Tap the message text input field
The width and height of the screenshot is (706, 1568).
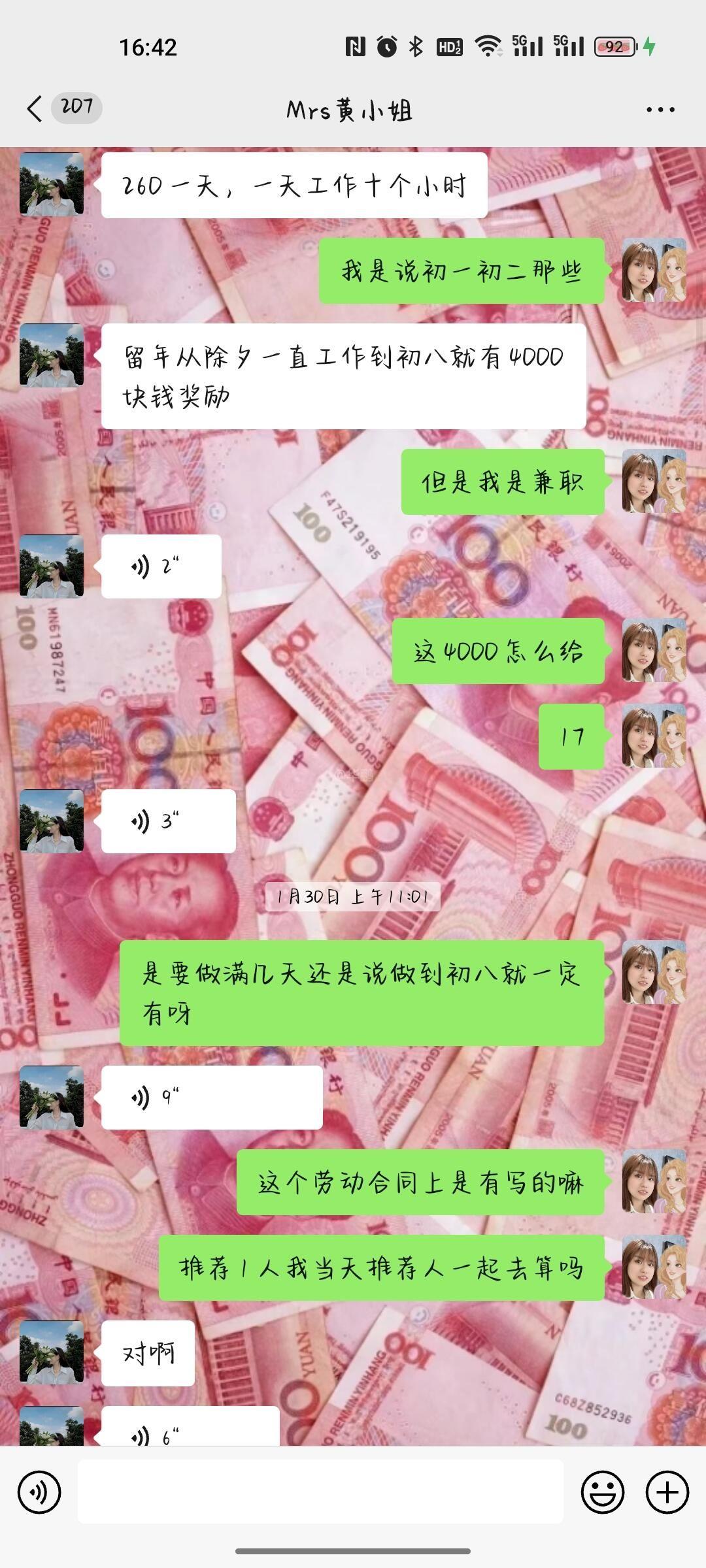click(320, 1492)
